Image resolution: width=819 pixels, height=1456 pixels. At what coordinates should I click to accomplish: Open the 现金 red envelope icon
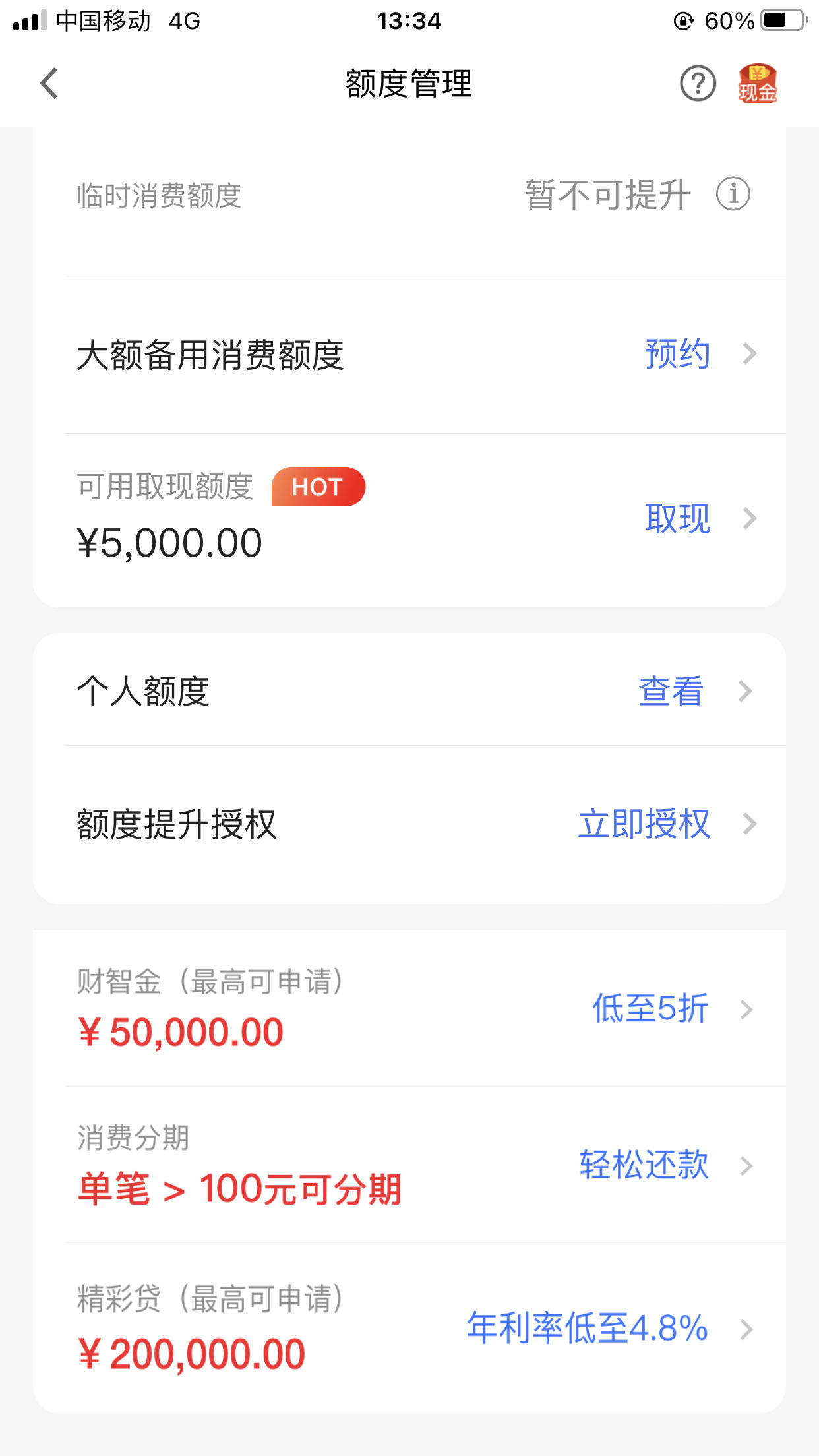[x=757, y=83]
